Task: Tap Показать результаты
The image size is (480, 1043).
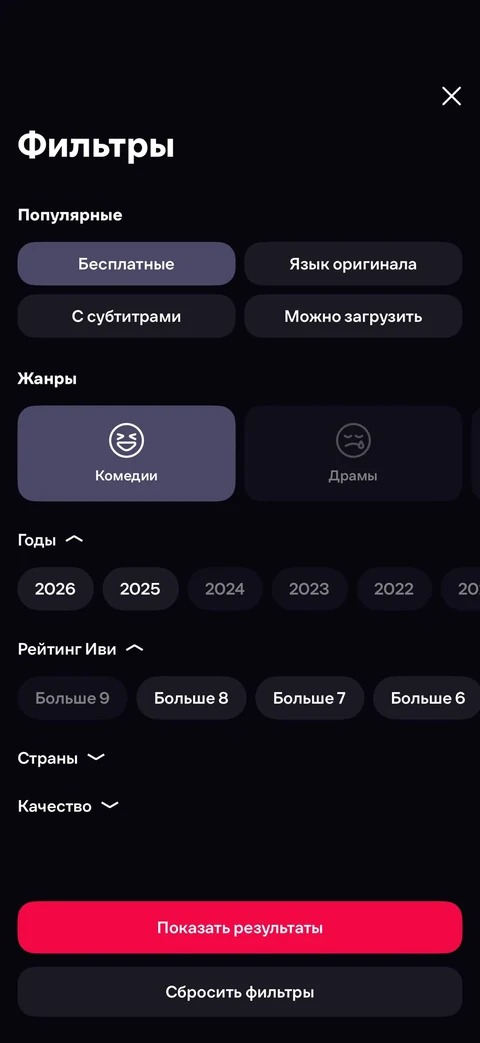Action: click(x=240, y=927)
